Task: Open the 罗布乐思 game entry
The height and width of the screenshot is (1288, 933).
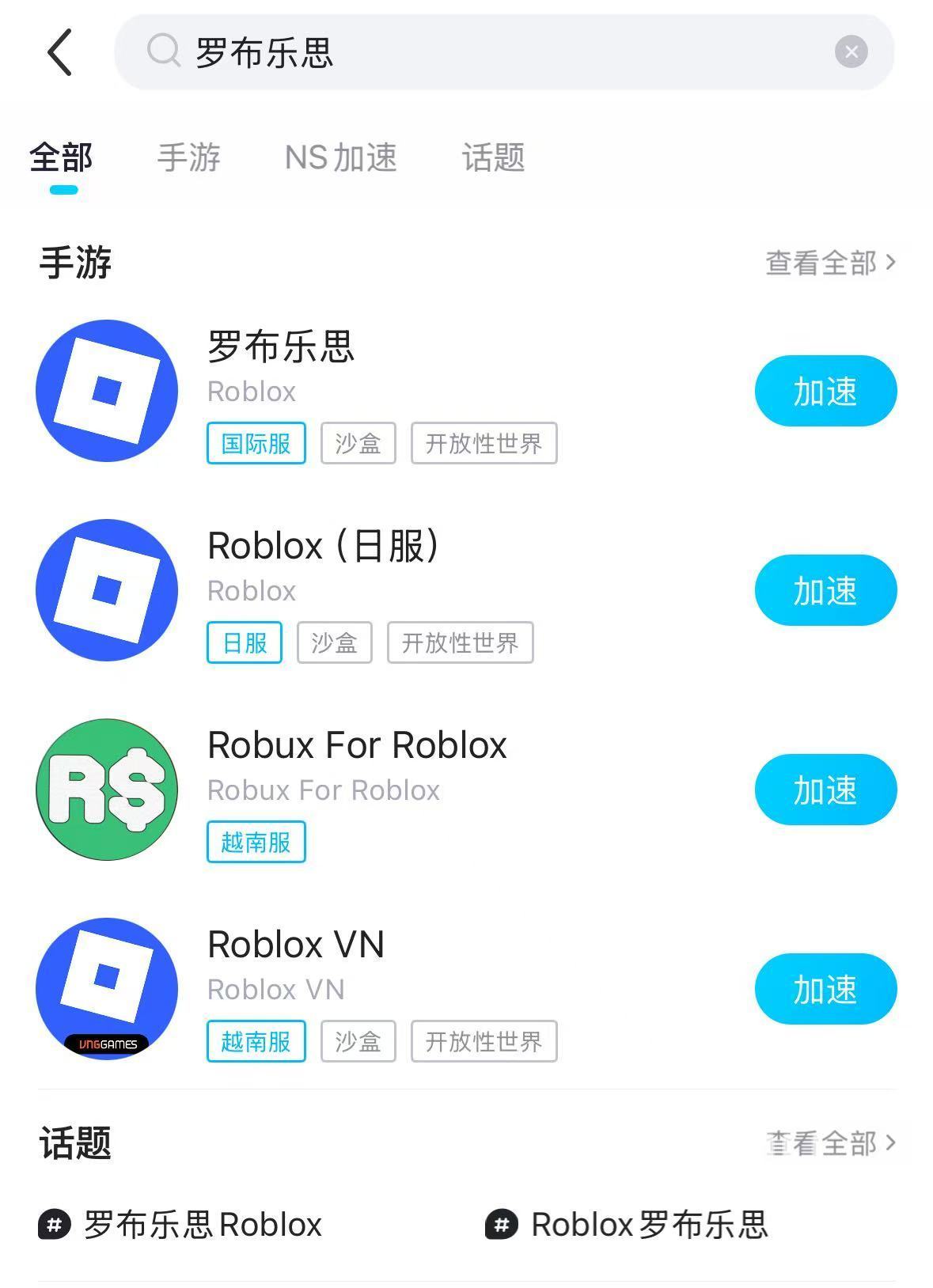Action: click(x=281, y=347)
